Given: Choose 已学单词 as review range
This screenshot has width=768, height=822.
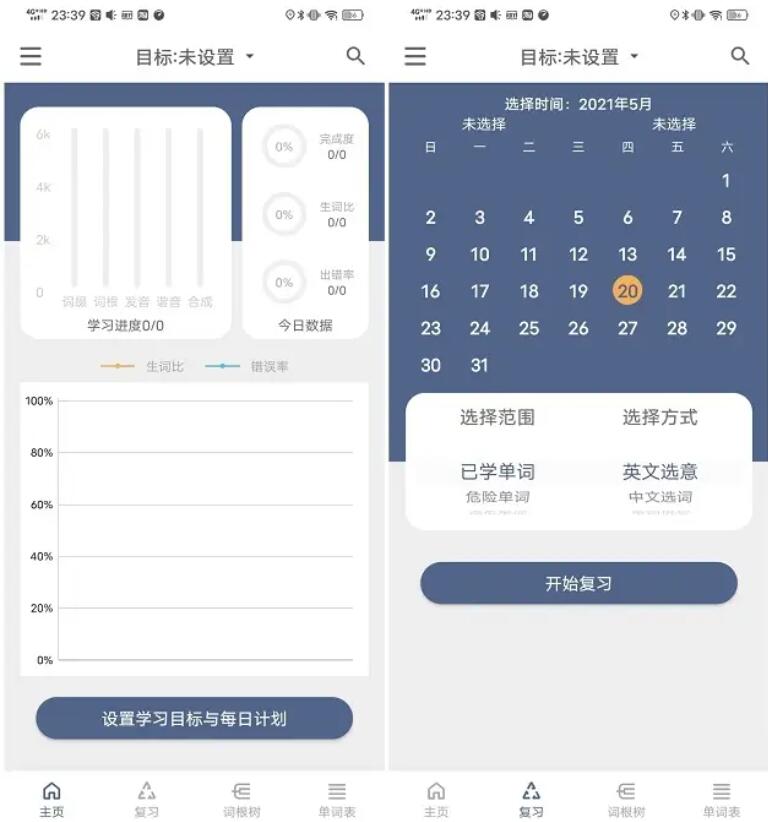Looking at the screenshot, I should pos(497,471).
